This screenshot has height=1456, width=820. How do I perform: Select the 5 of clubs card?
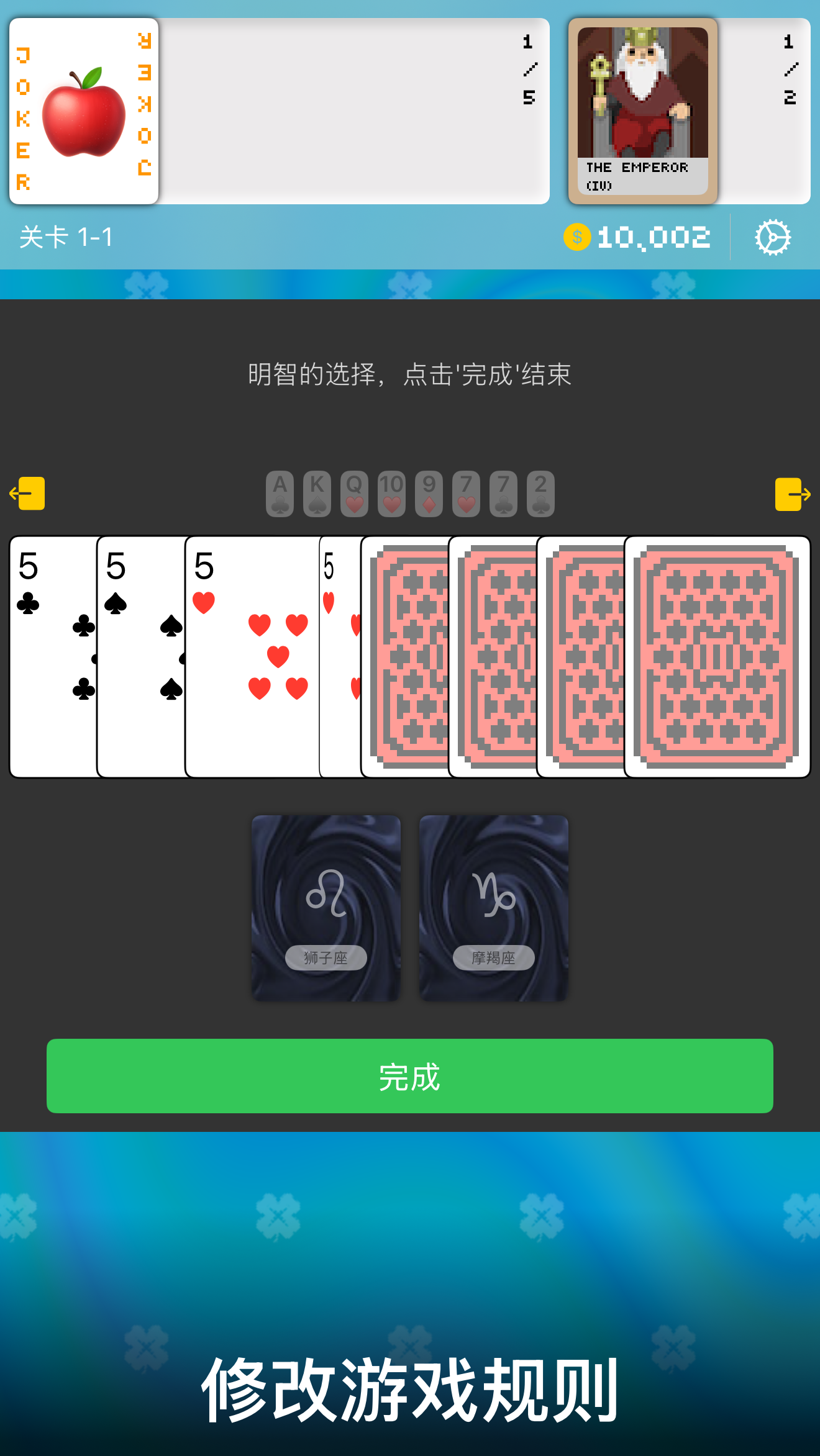pyautogui.click(x=53, y=656)
